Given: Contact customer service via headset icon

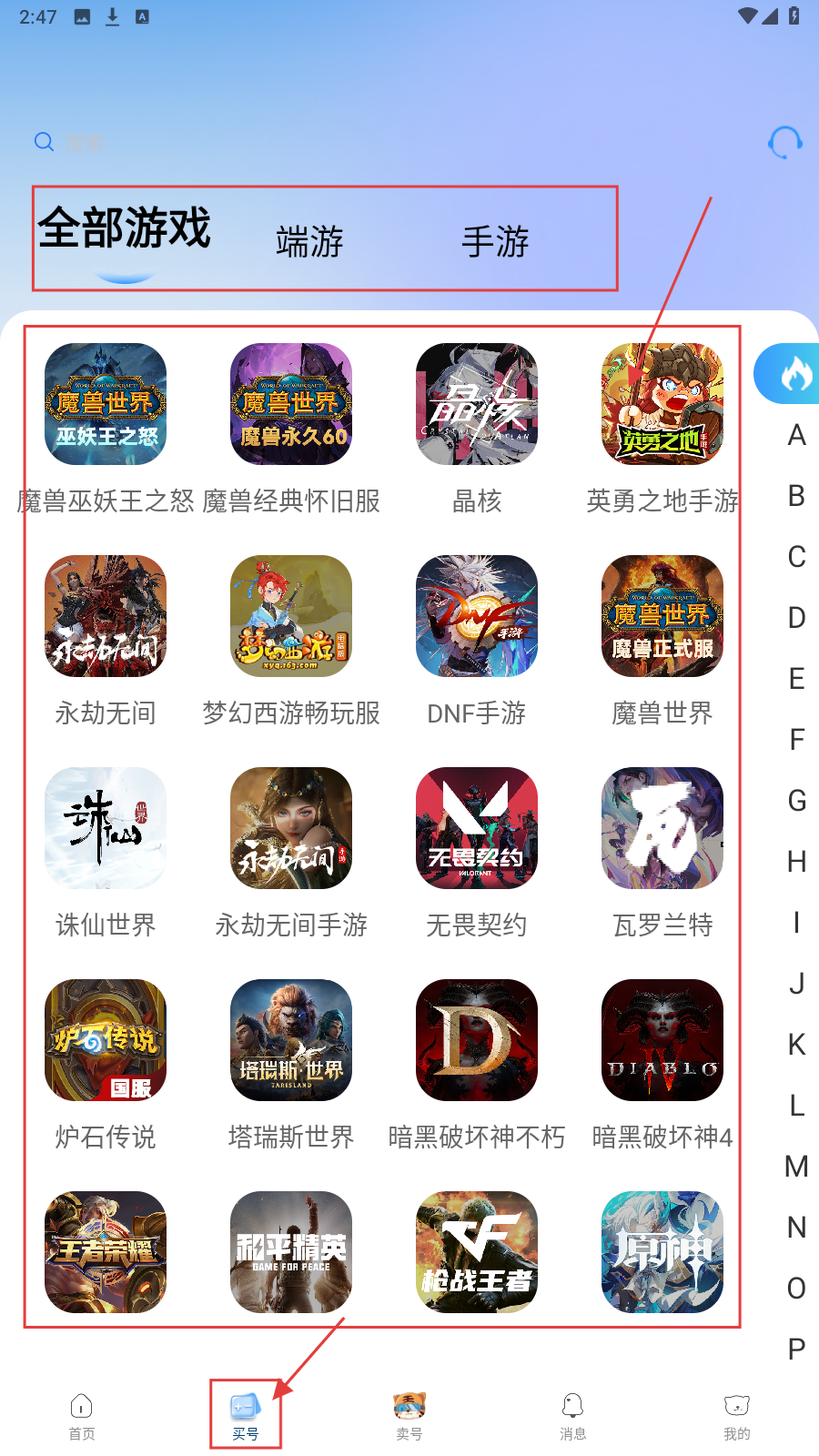Looking at the screenshot, I should pyautogui.click(x=784, y=143).
